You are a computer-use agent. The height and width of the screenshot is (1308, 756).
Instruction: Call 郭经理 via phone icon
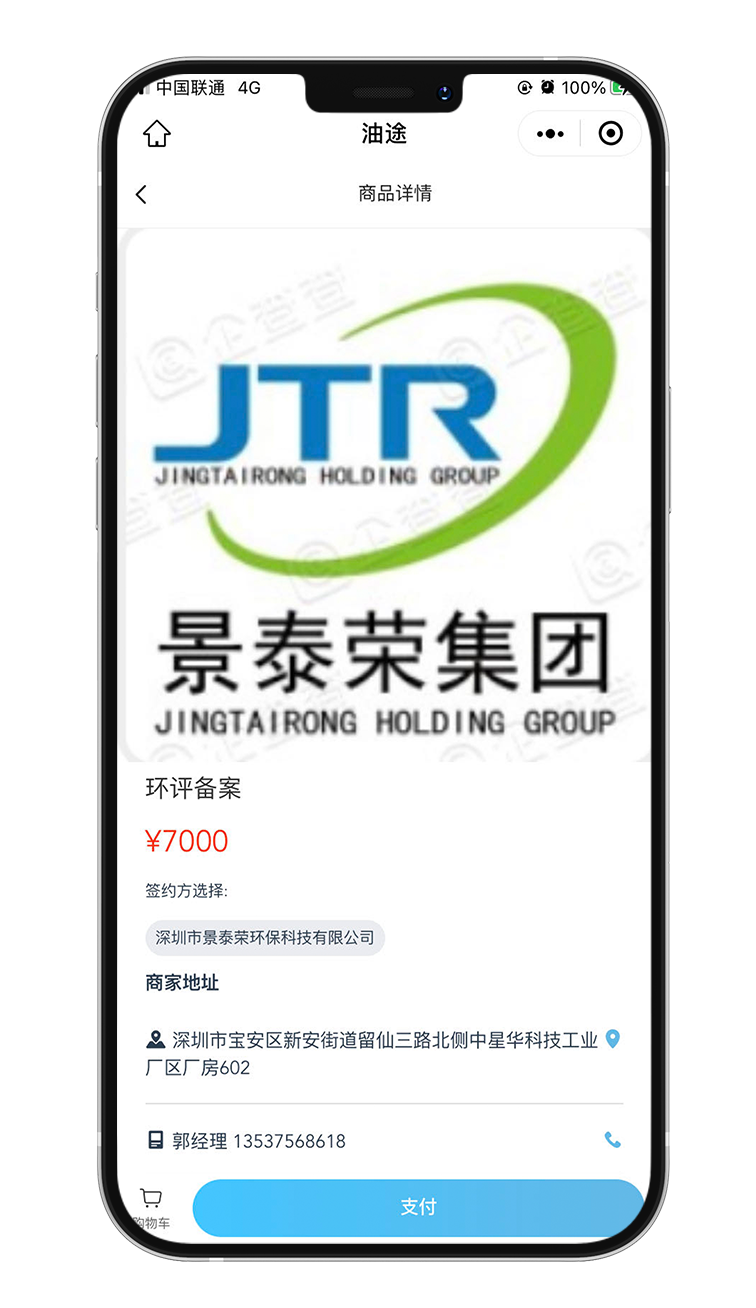[x=612, y=1140]
